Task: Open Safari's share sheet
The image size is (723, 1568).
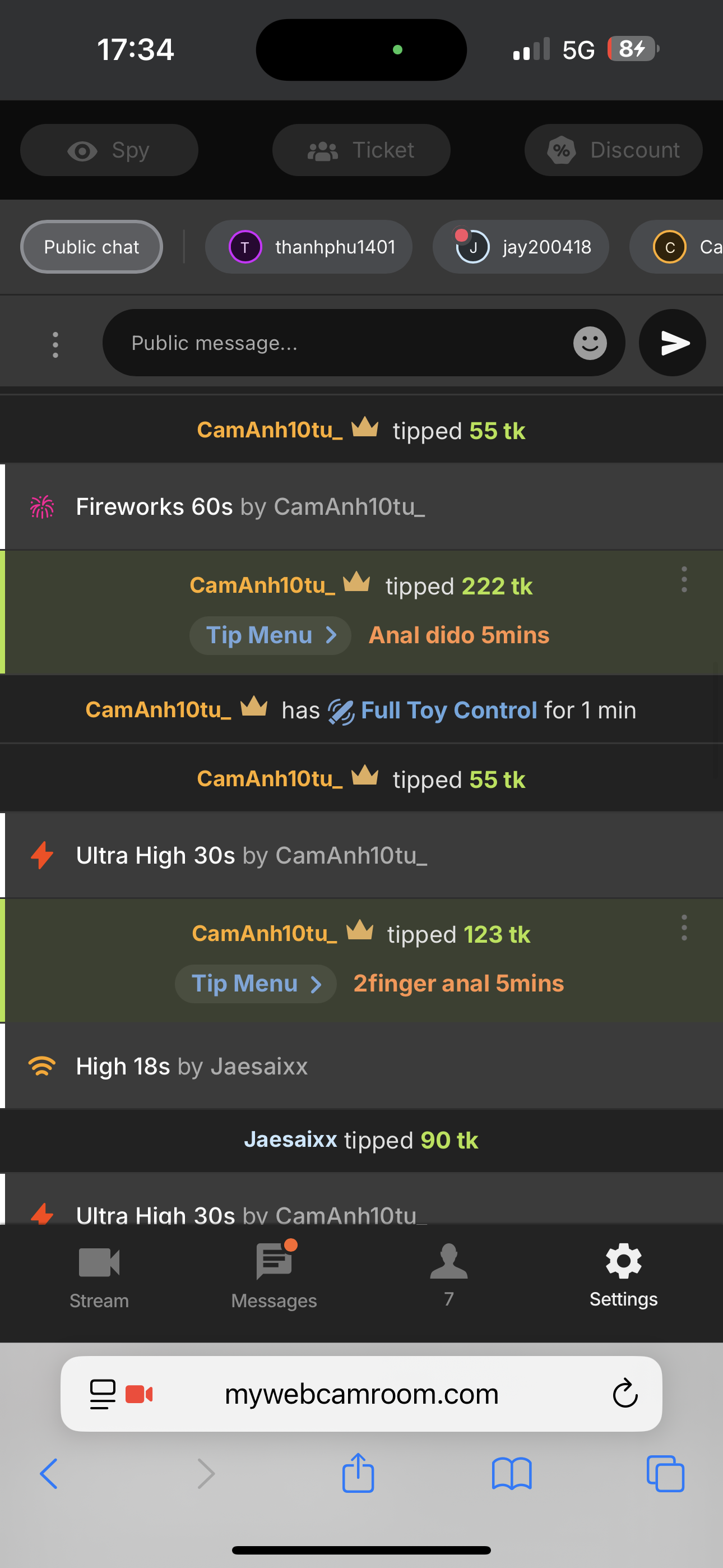Action: tap(358, 1474)
